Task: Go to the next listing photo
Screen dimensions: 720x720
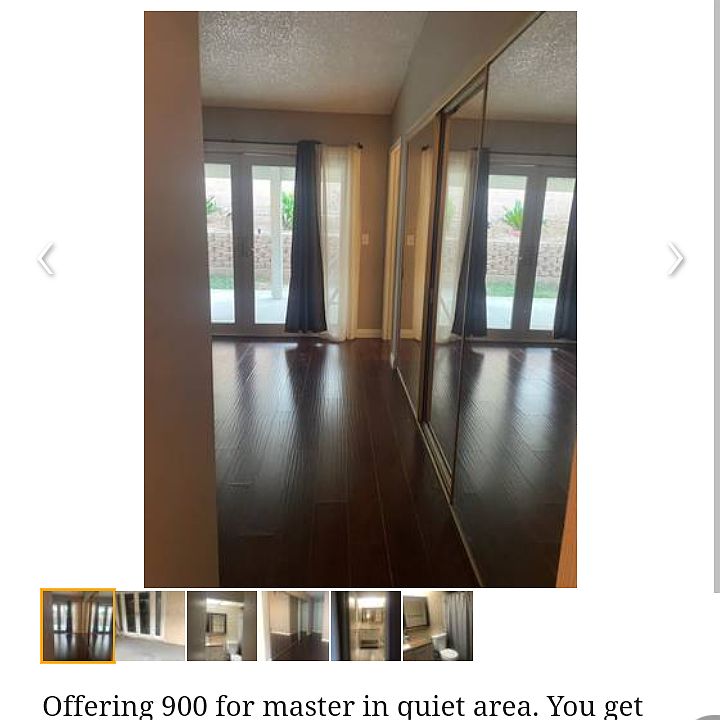Action: pos(676,259)
